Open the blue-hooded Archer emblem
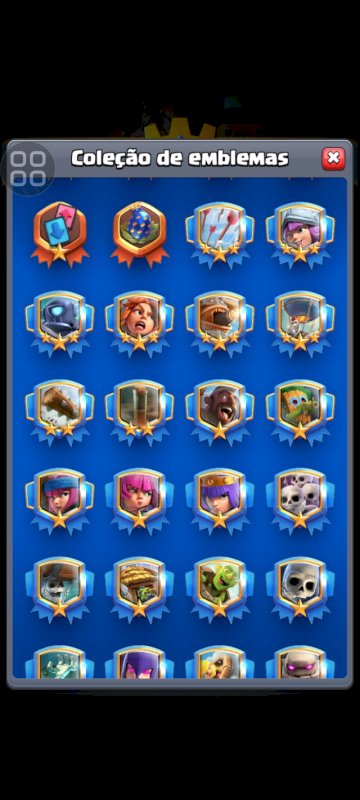 click(60, 500)
